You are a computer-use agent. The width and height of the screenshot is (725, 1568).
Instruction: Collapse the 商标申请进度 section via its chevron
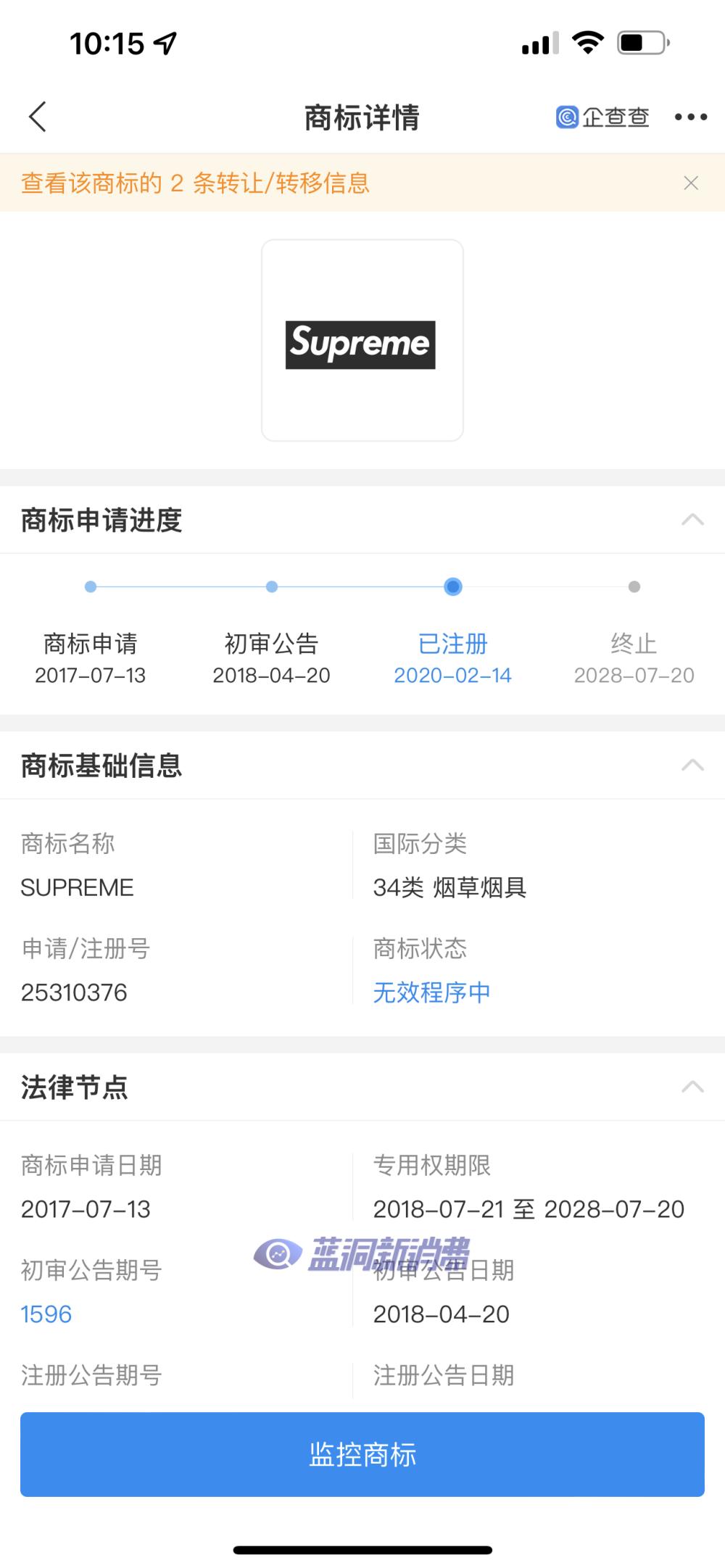click(692, 519)
